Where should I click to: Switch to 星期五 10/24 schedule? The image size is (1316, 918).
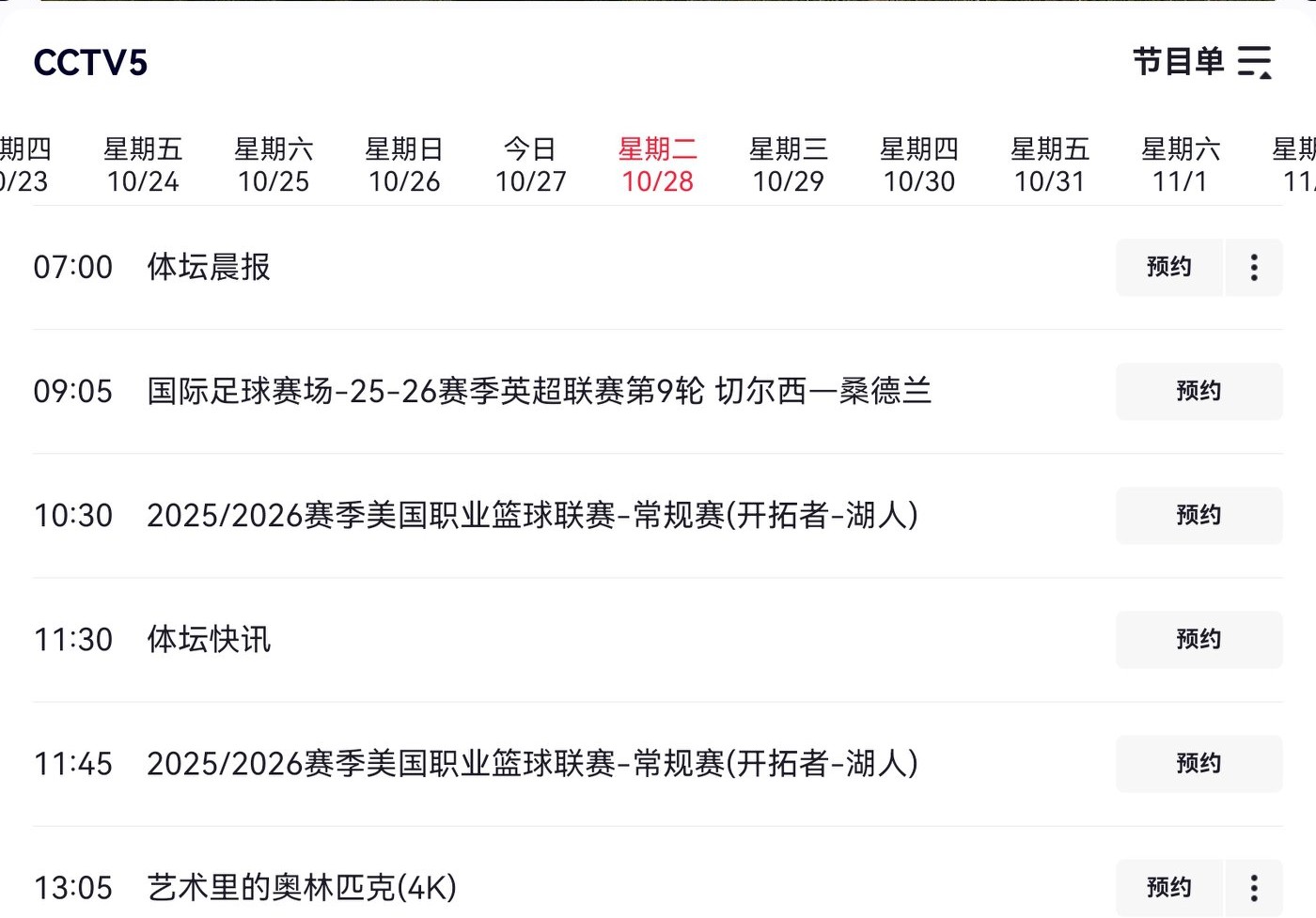point(143,164)
